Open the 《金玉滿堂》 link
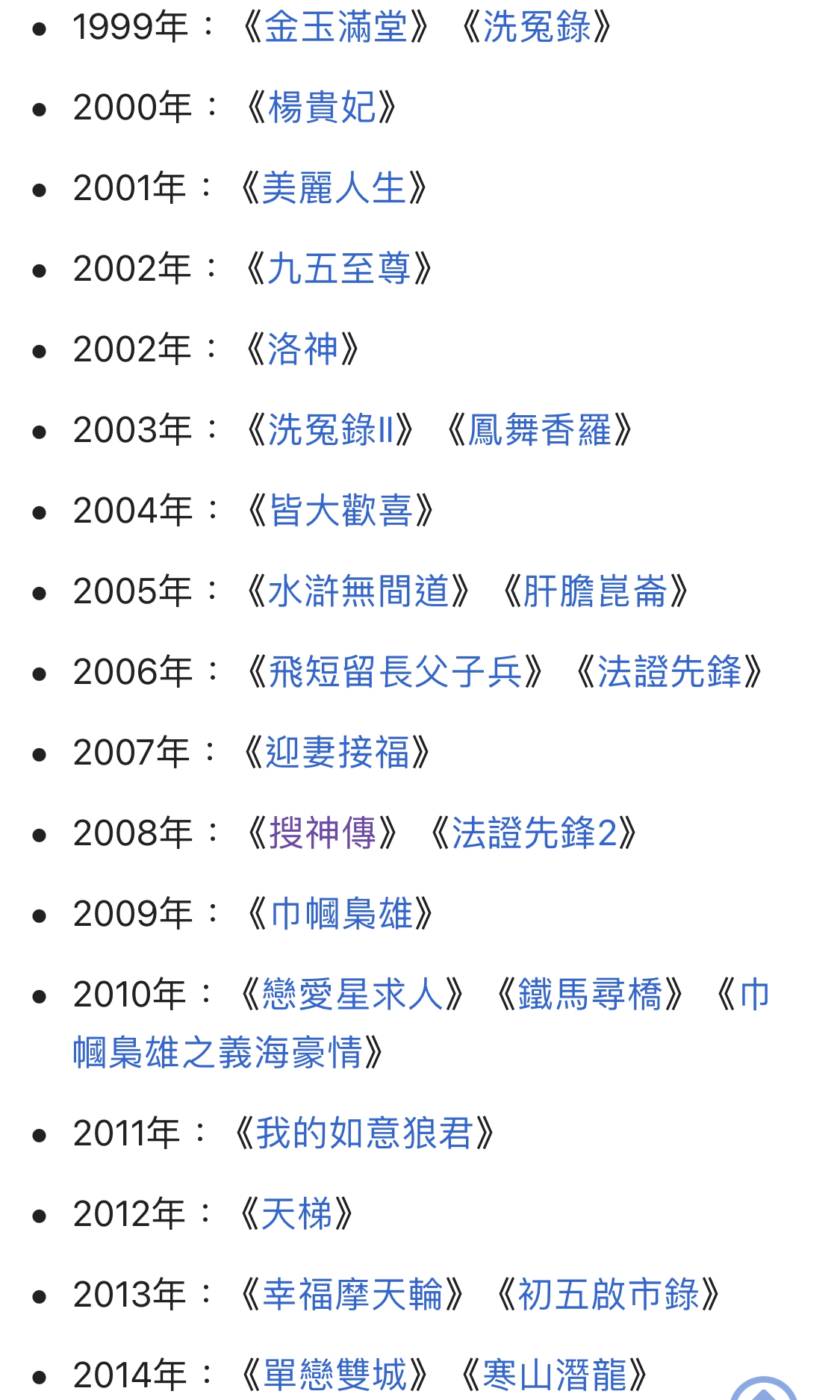 [x=335, y=28]
